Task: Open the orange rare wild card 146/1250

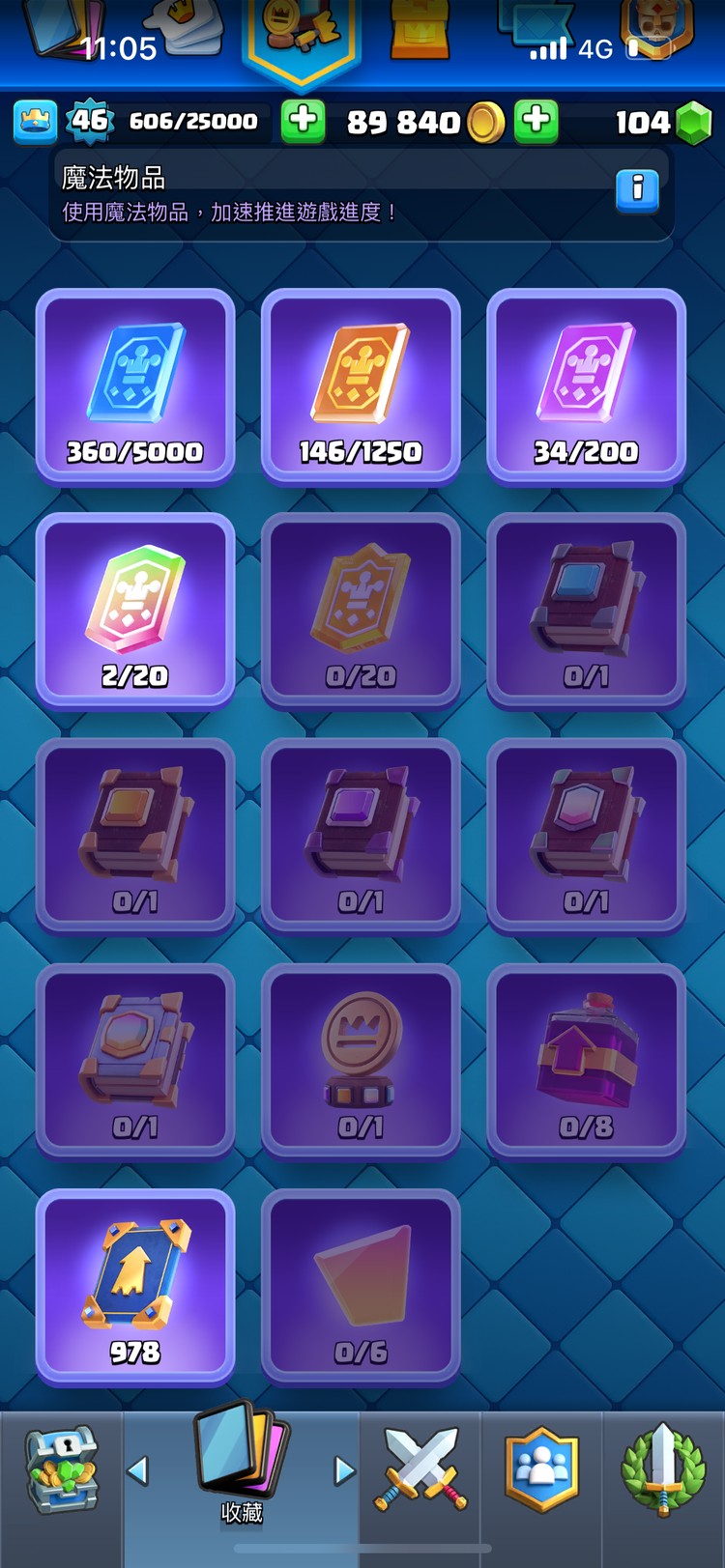Action: (361, 385)
